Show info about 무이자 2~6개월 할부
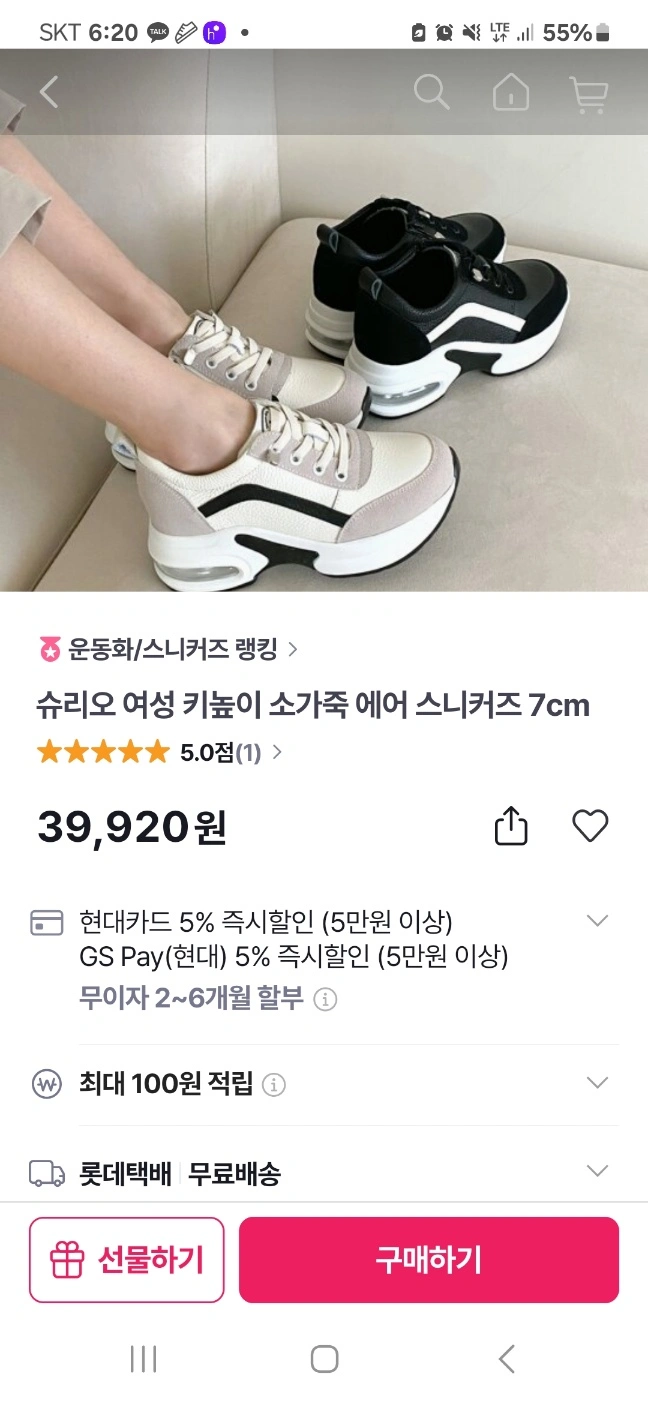This screenshot has width=648, height=1404. point(326,998)
